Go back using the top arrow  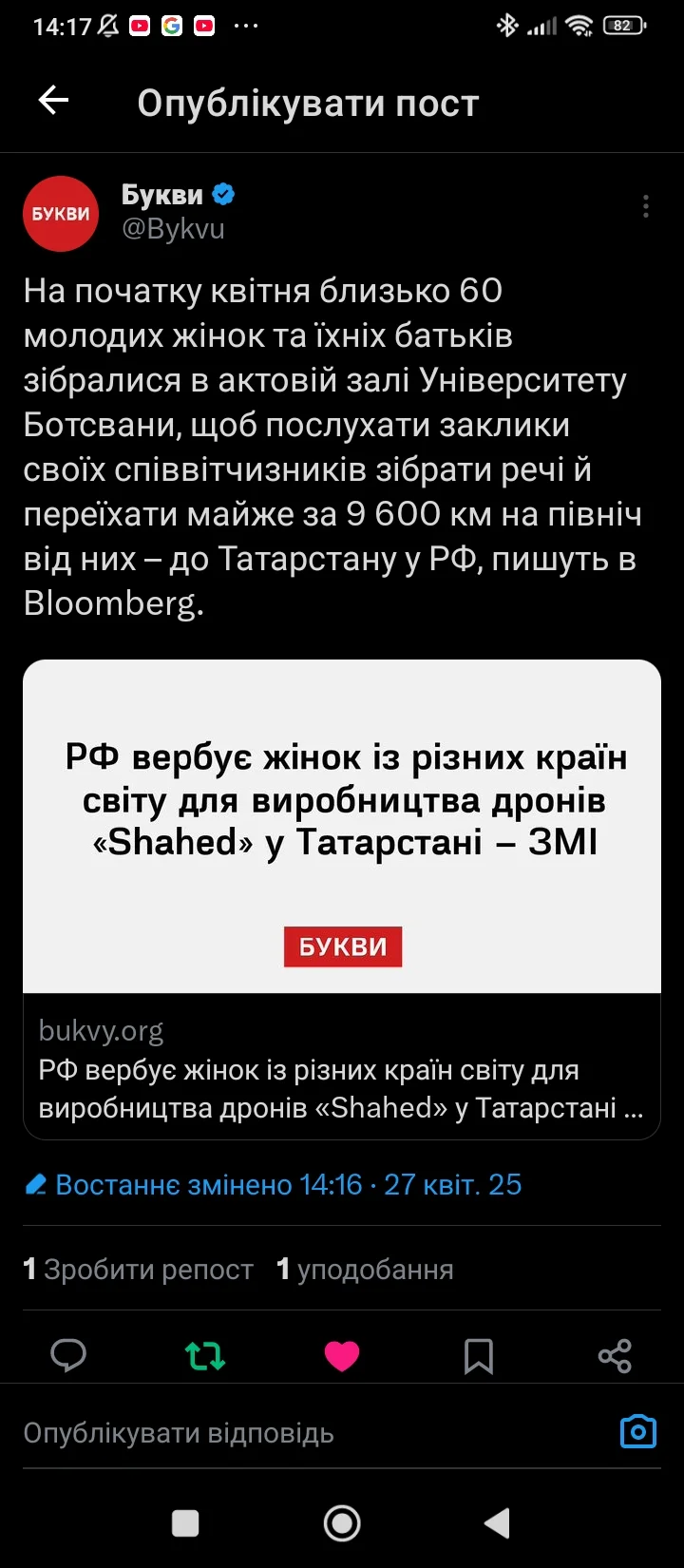(53, 101)
